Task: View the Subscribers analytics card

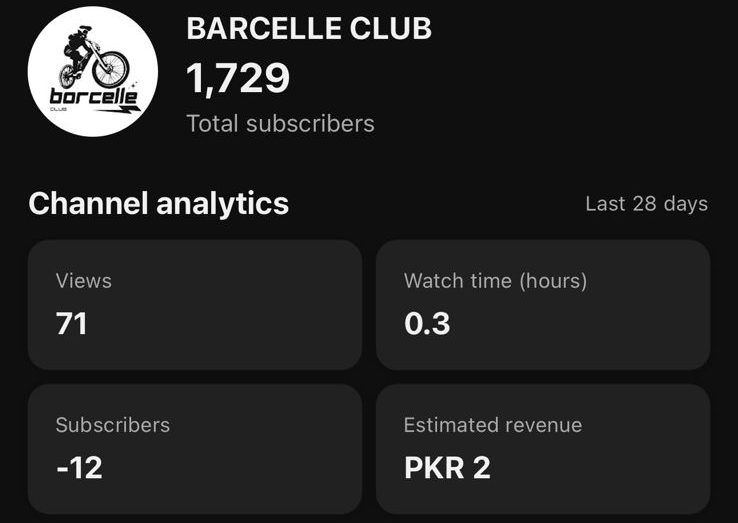Action: pyautogui.click(x=194, y=448)
